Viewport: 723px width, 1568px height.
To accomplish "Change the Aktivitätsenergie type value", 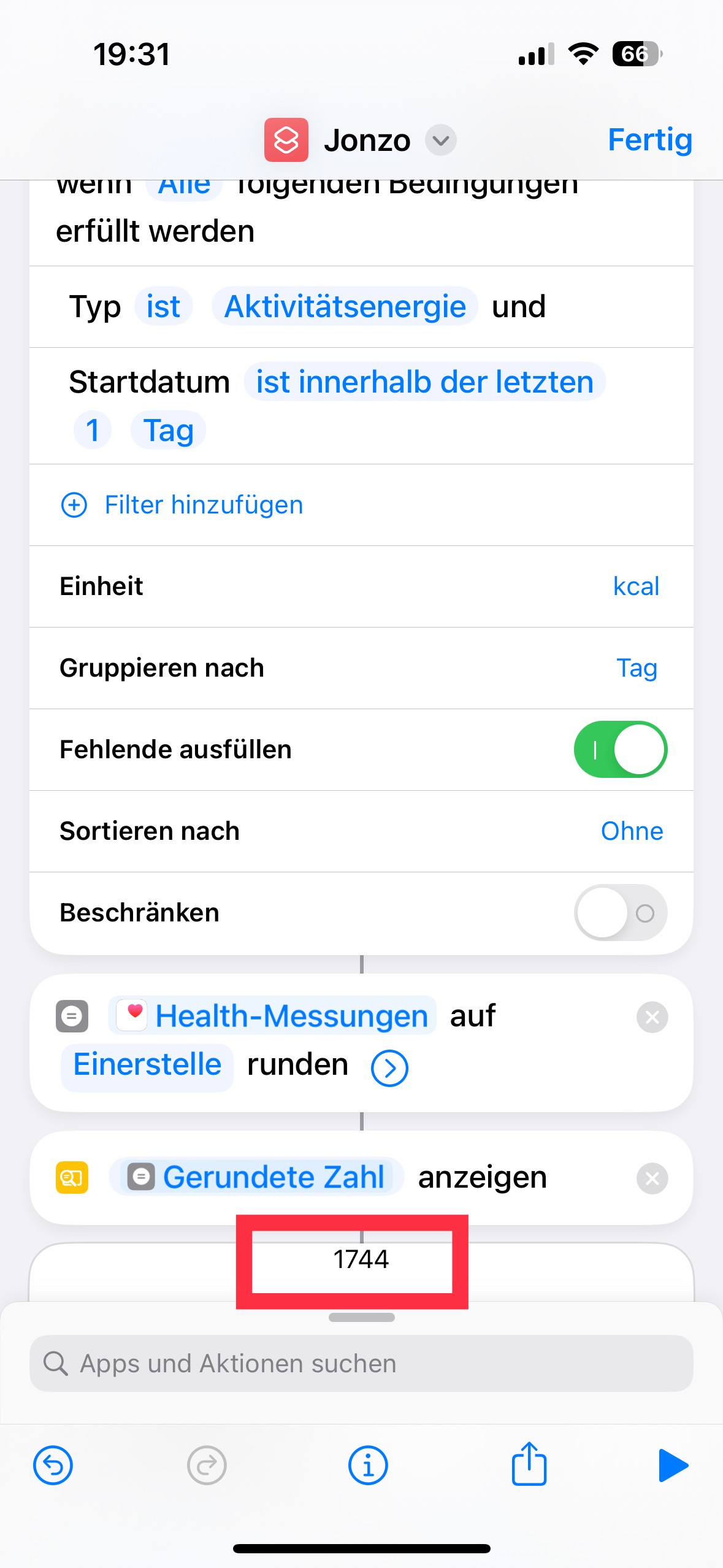I will (x=345, y=306).
